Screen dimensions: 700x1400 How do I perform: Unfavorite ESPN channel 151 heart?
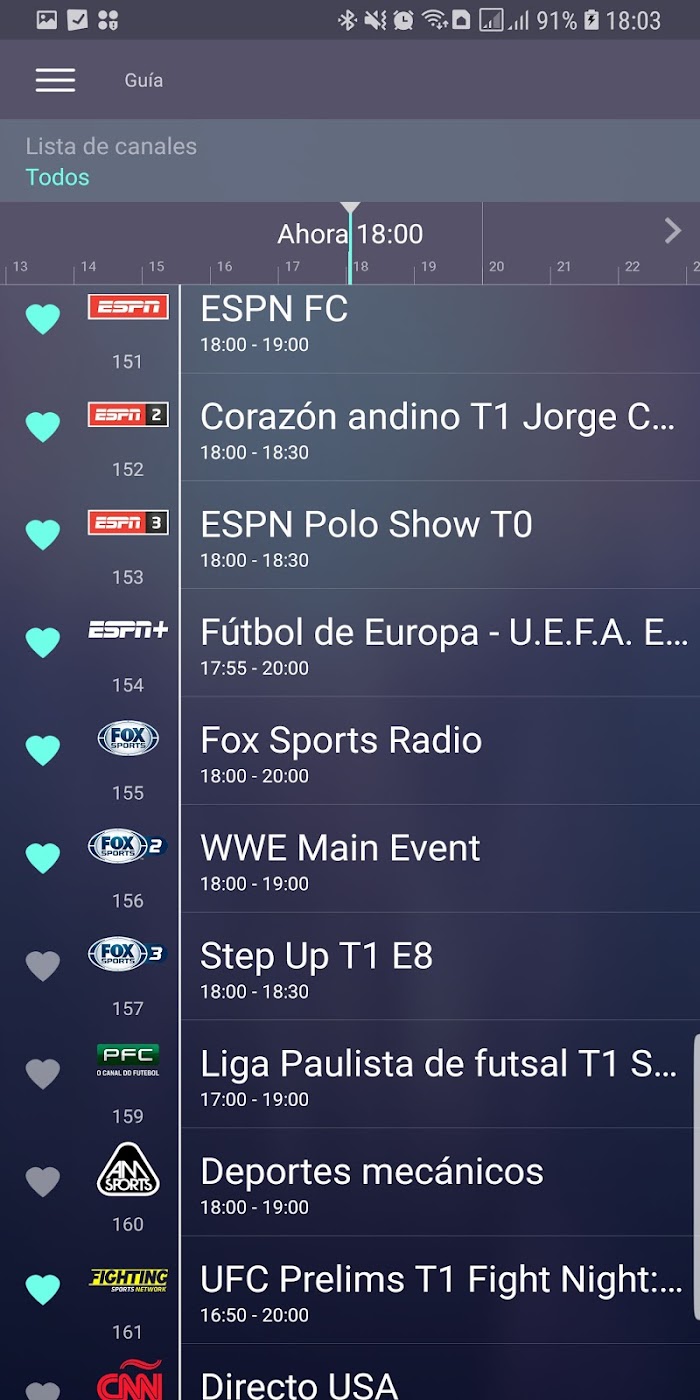(x=42, y=319)
